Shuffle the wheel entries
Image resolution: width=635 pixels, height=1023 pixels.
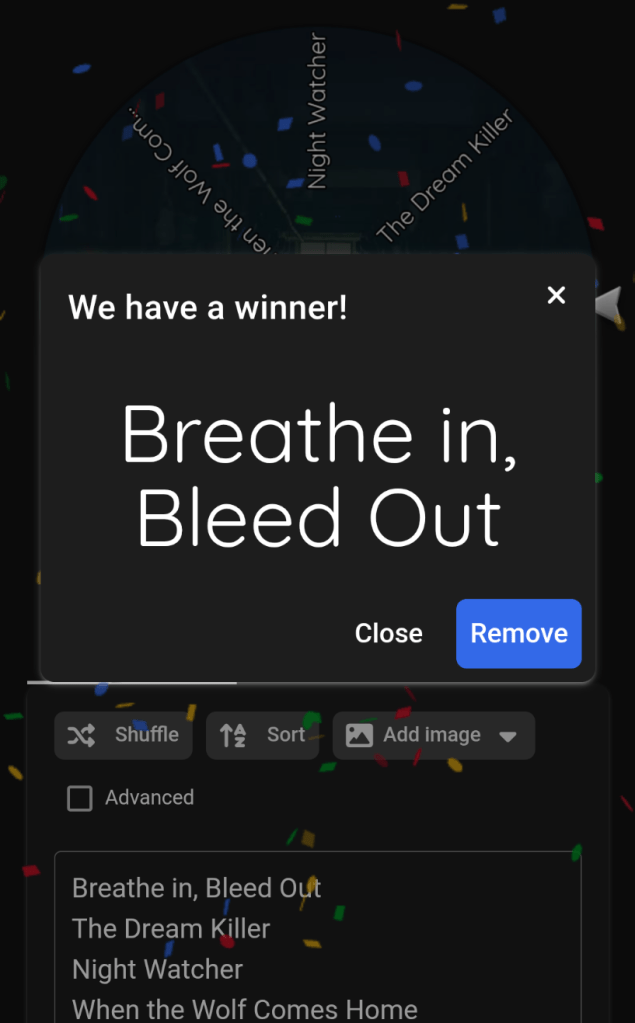point(123,735)
